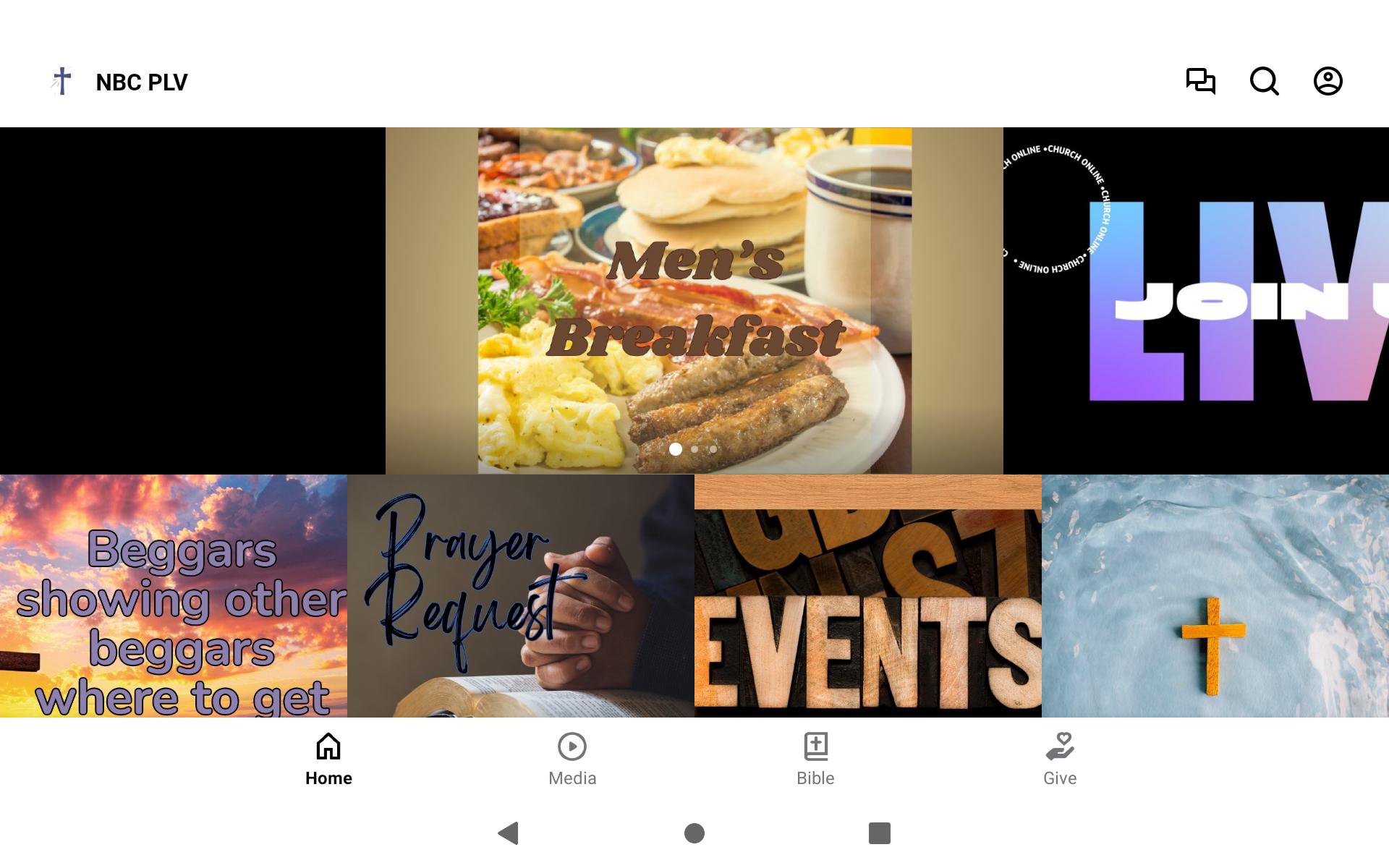Open the Events tile
1389x868 pixels.
pos(868,596)
